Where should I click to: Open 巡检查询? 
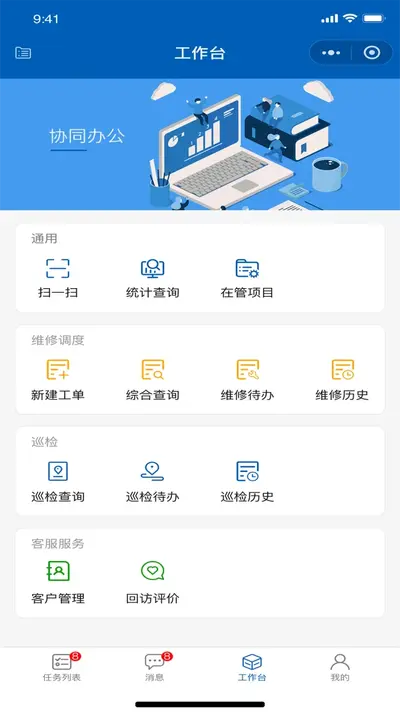point(58,482)
